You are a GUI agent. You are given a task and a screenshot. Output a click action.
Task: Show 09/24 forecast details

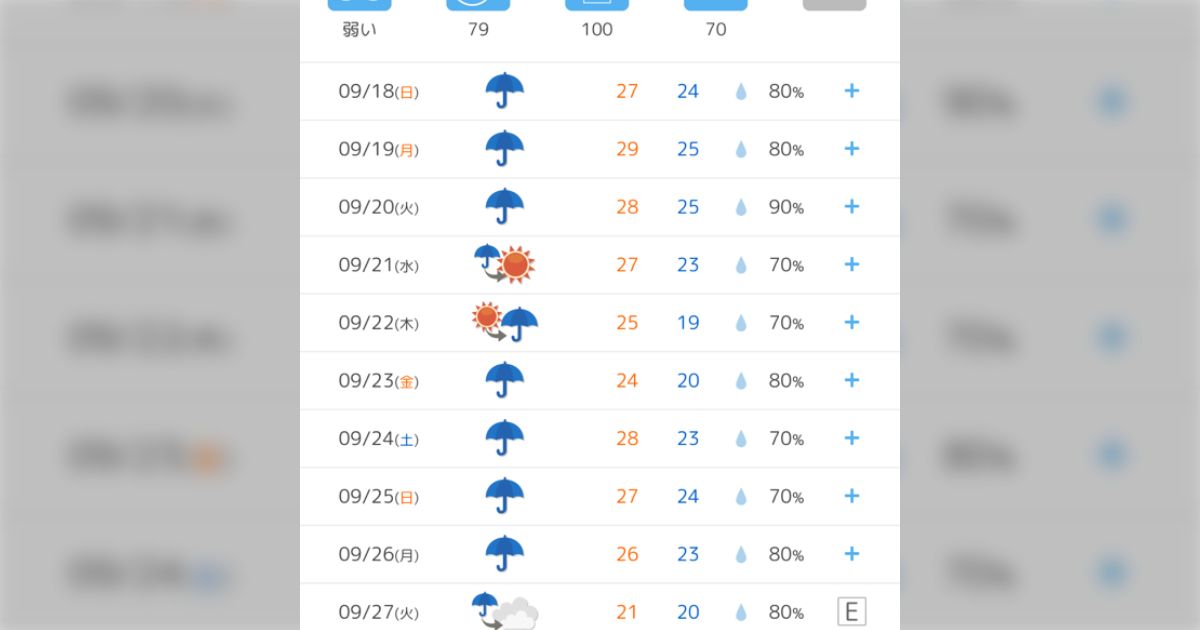[x=852, y=439]
